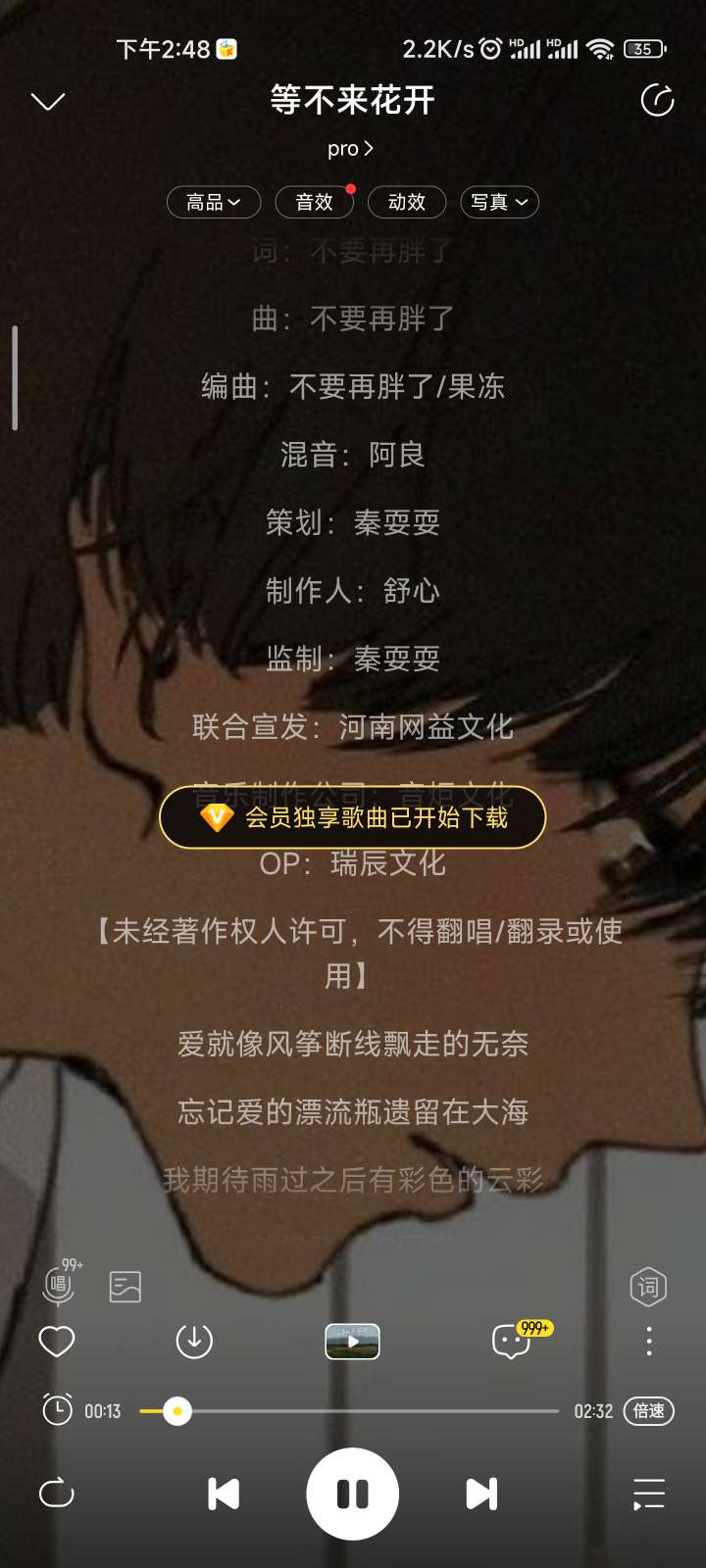Collapse the player with the down chevron
706x1568 pixels.
pos(48,101)
